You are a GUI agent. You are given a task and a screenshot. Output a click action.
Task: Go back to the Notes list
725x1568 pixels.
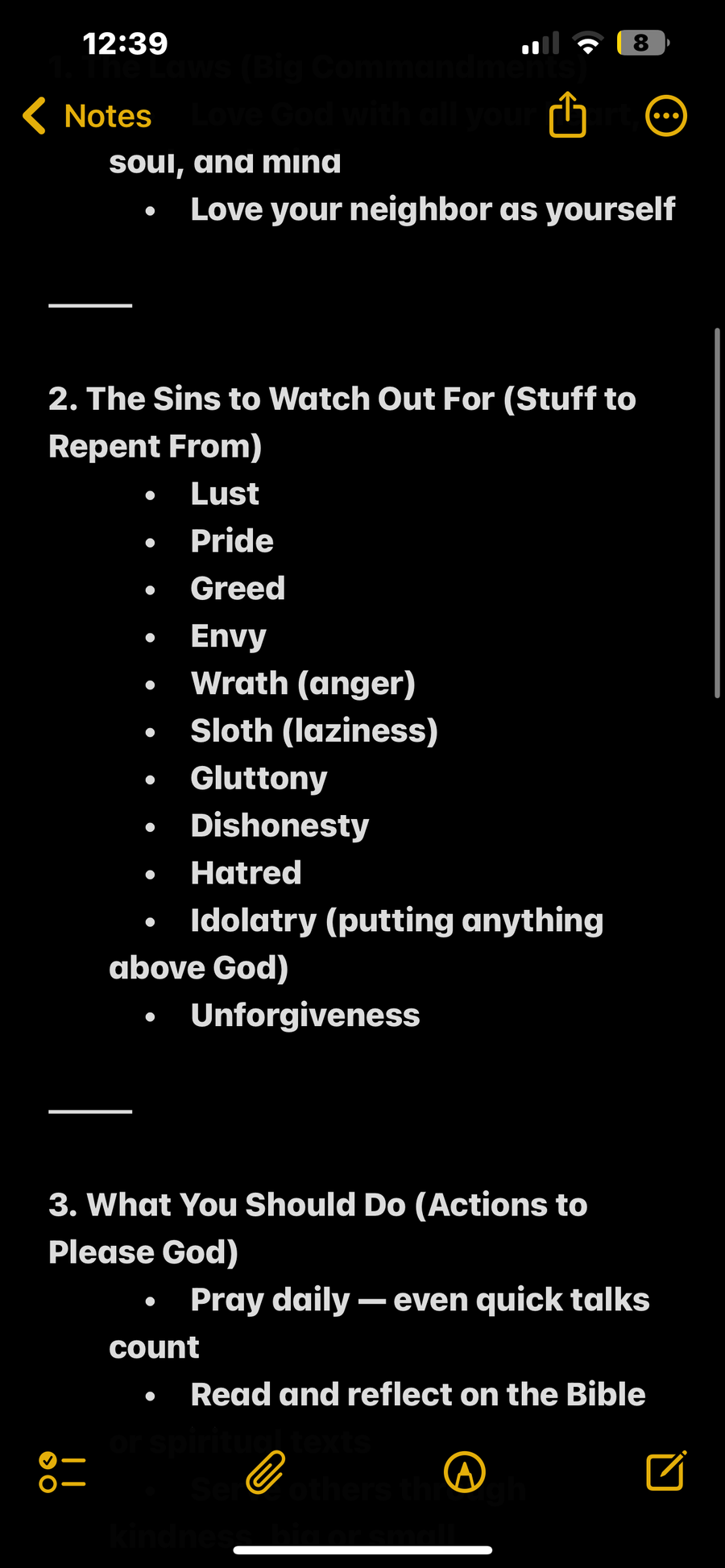(x=87, y=116)
